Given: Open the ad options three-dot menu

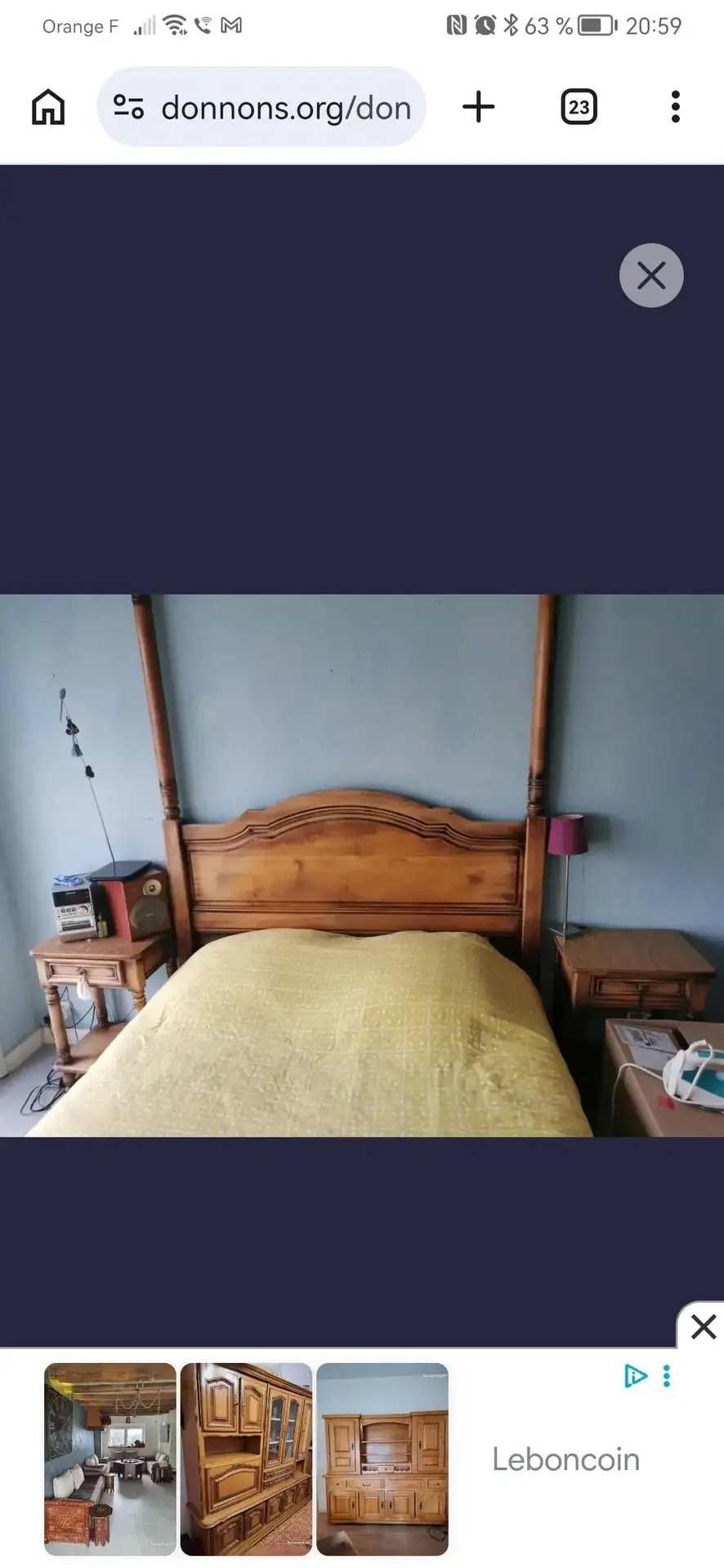Looking at the screenshot, I should 667,1376.
